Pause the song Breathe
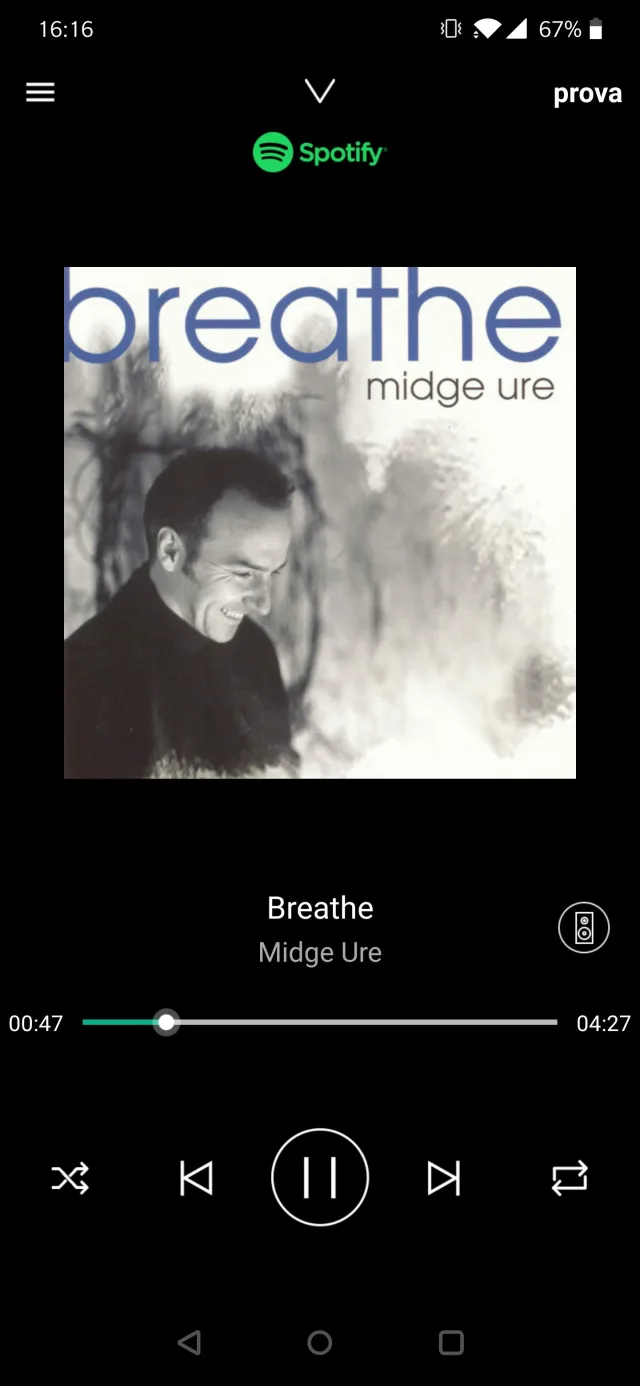Image resolution: width=640 pixels, height=1386 pixels. (320, 1177)
